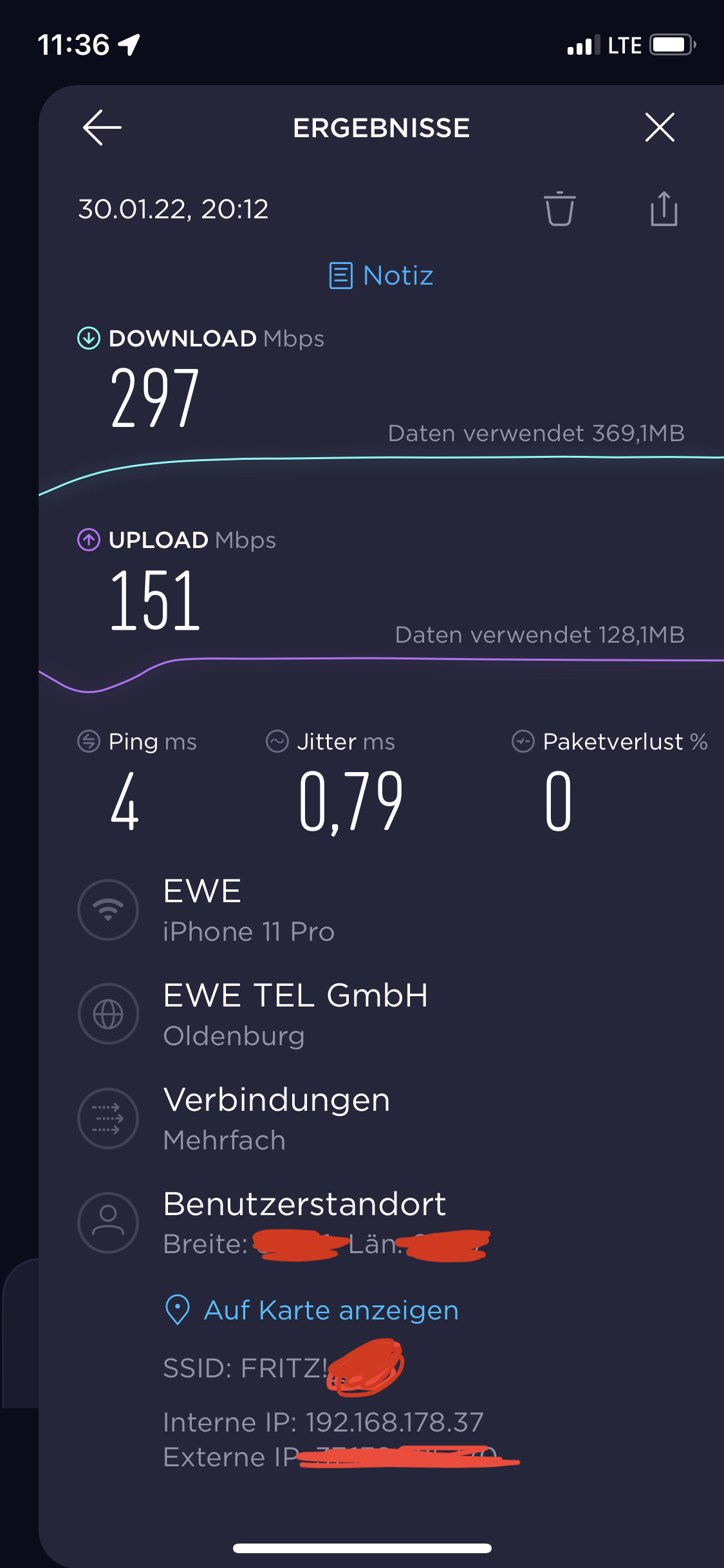The height and width of the screenshot is (1568, 724).
Task: Add a Notiz to this result
Action: pyautogui.click(x=381, y=276)
